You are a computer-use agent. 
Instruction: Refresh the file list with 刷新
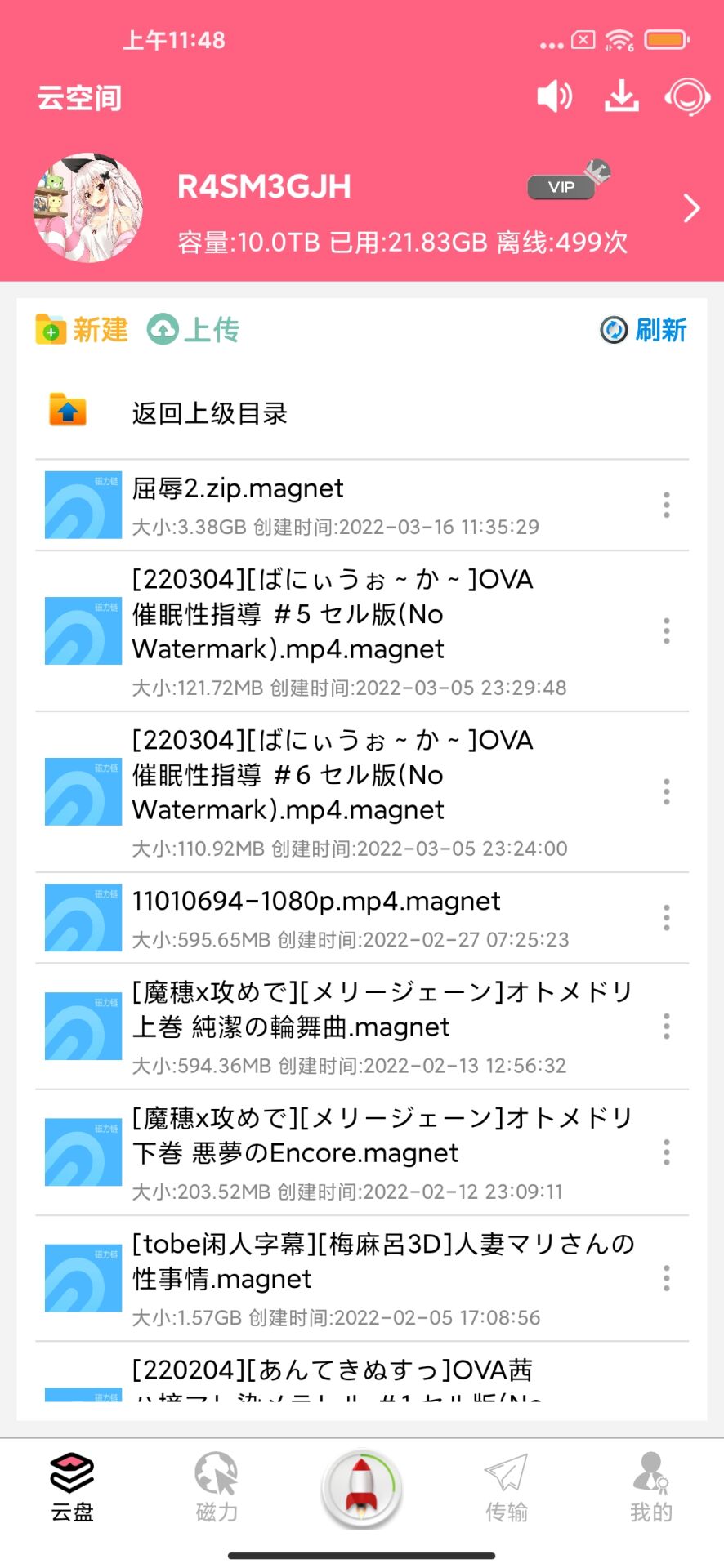tap(644, 330)
